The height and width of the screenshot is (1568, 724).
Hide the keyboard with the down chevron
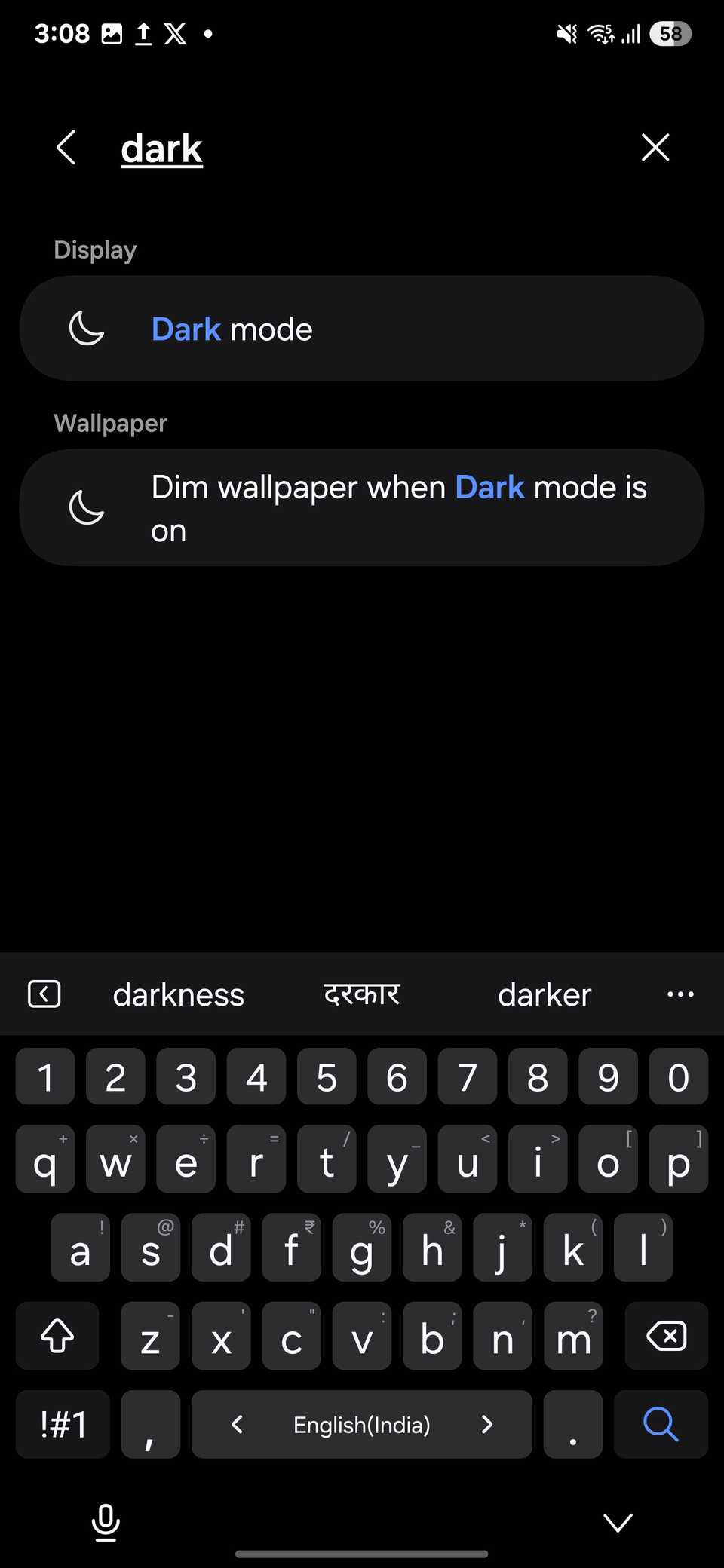pos(618,1523)
